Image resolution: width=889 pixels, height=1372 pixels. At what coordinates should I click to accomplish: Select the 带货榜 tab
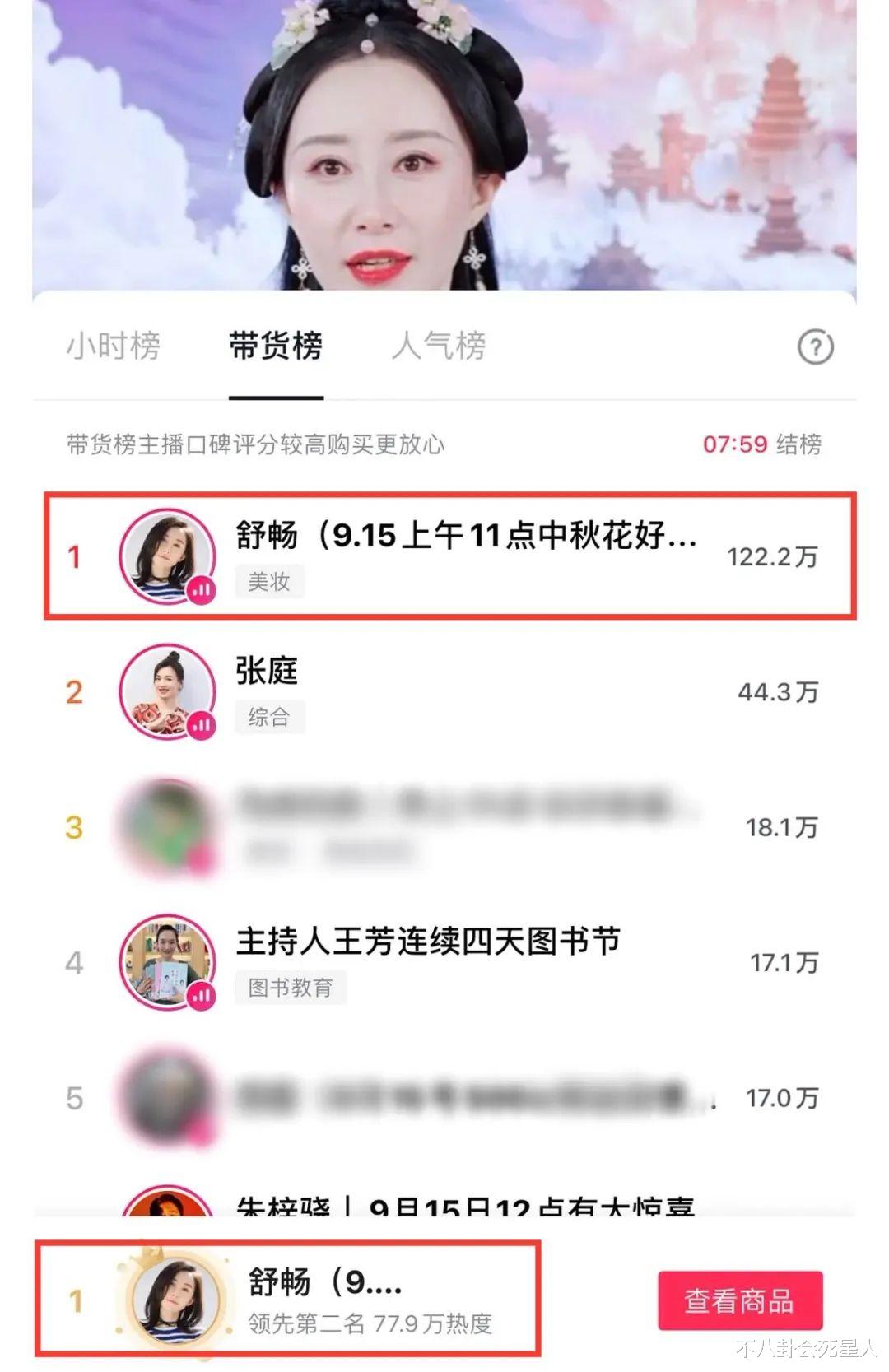pyautogui.click(x=276, y=347)
